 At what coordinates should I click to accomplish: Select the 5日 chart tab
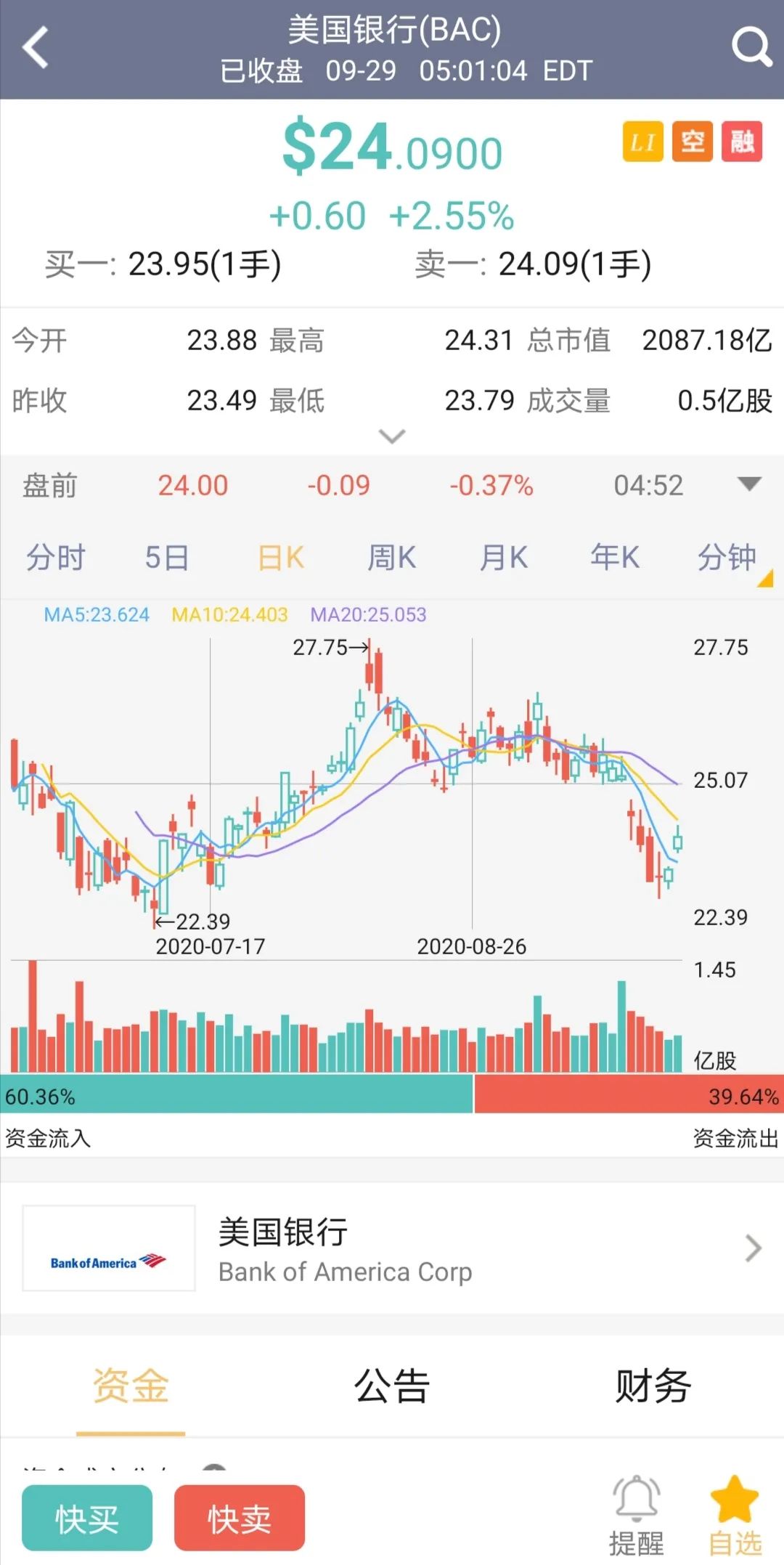click(x=167, y=558)
